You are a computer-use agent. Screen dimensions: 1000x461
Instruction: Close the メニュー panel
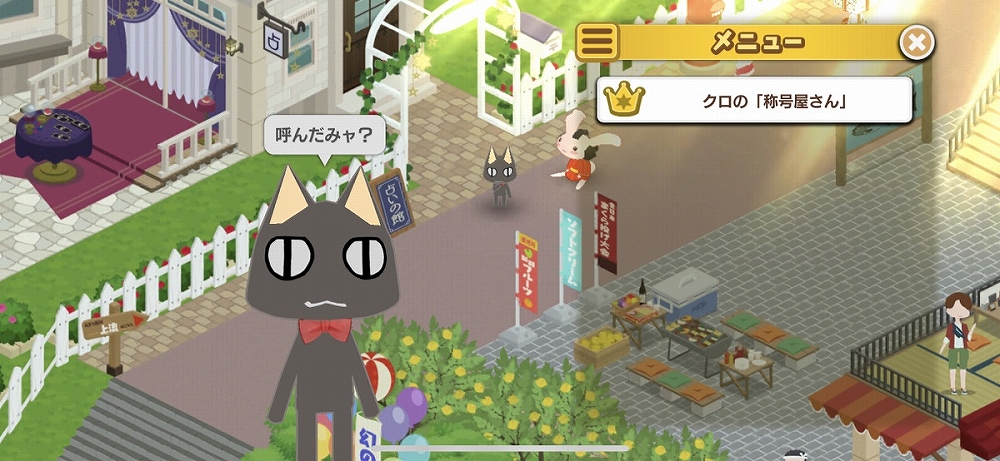pyautogui.click(x=916, y=43)
